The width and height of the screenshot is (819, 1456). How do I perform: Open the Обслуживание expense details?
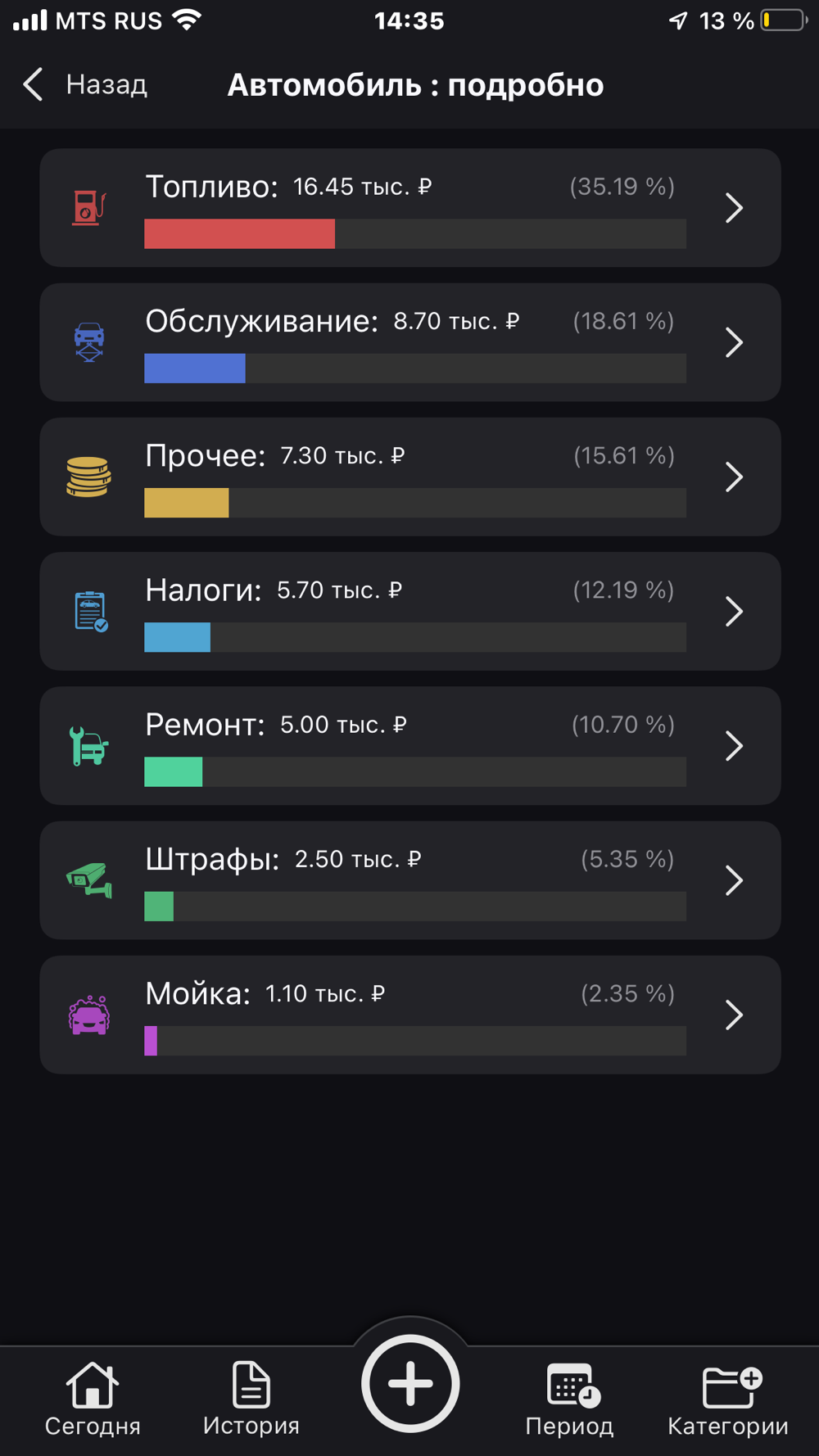tap(410, 342)
